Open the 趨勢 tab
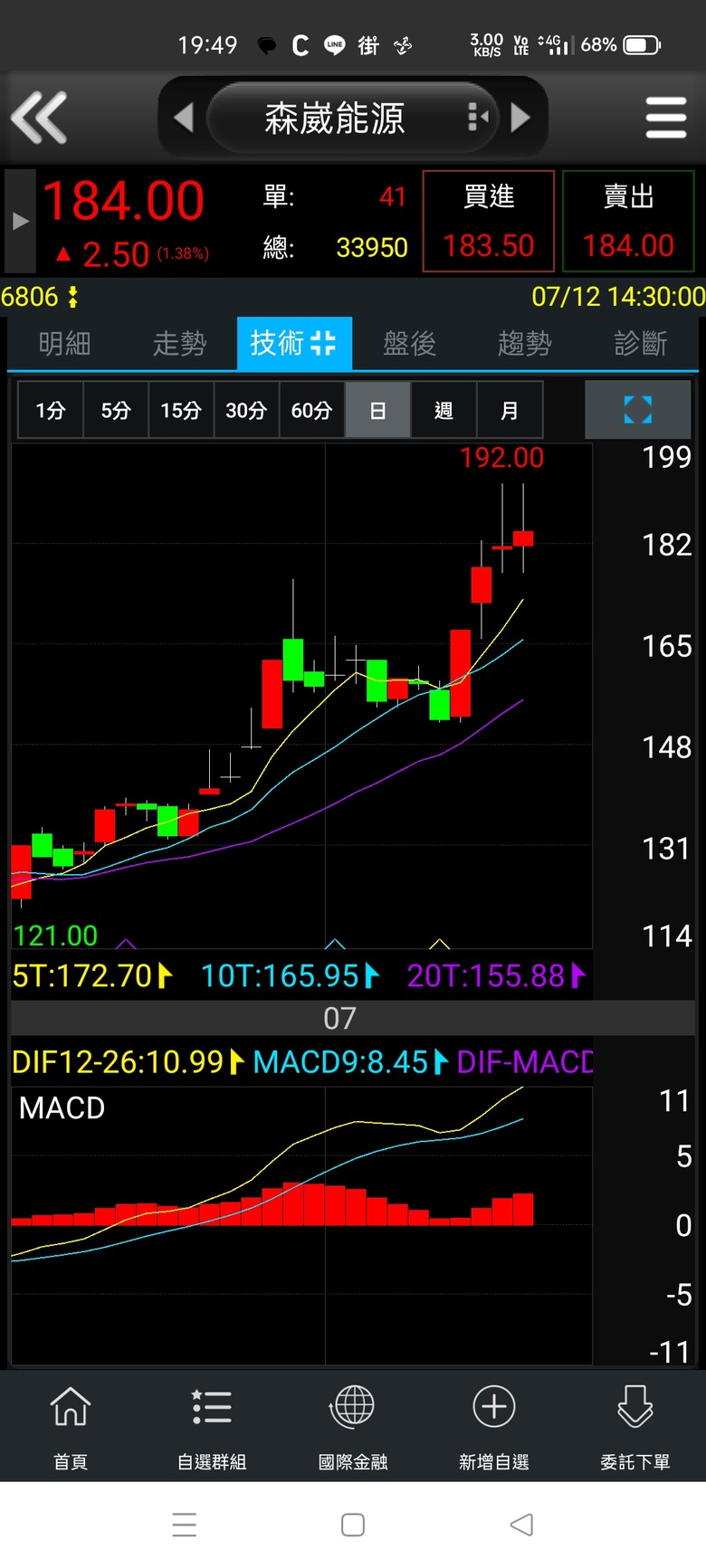The image size is (706, 1568). (x=524, y=344)
